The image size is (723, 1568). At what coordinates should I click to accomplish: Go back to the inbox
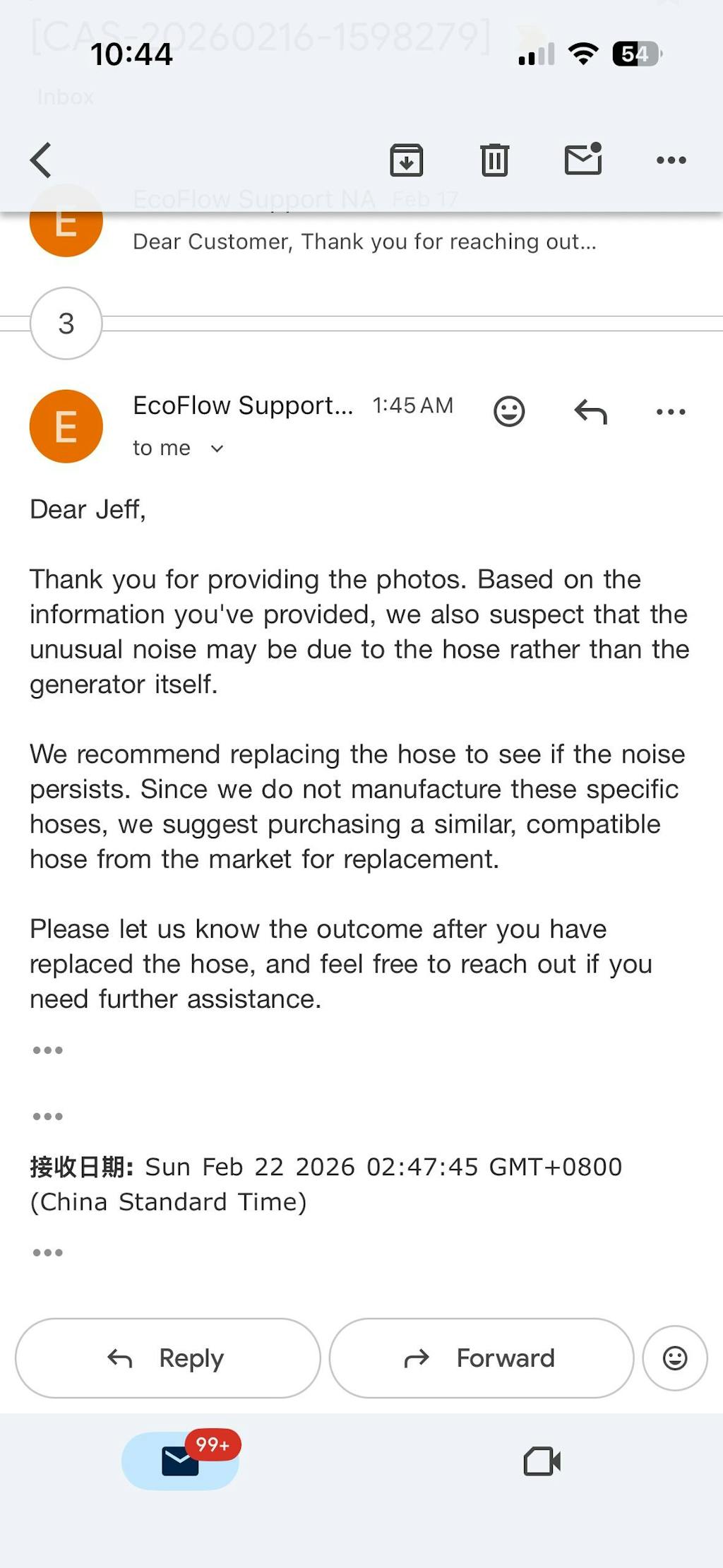tap(41, 160)
